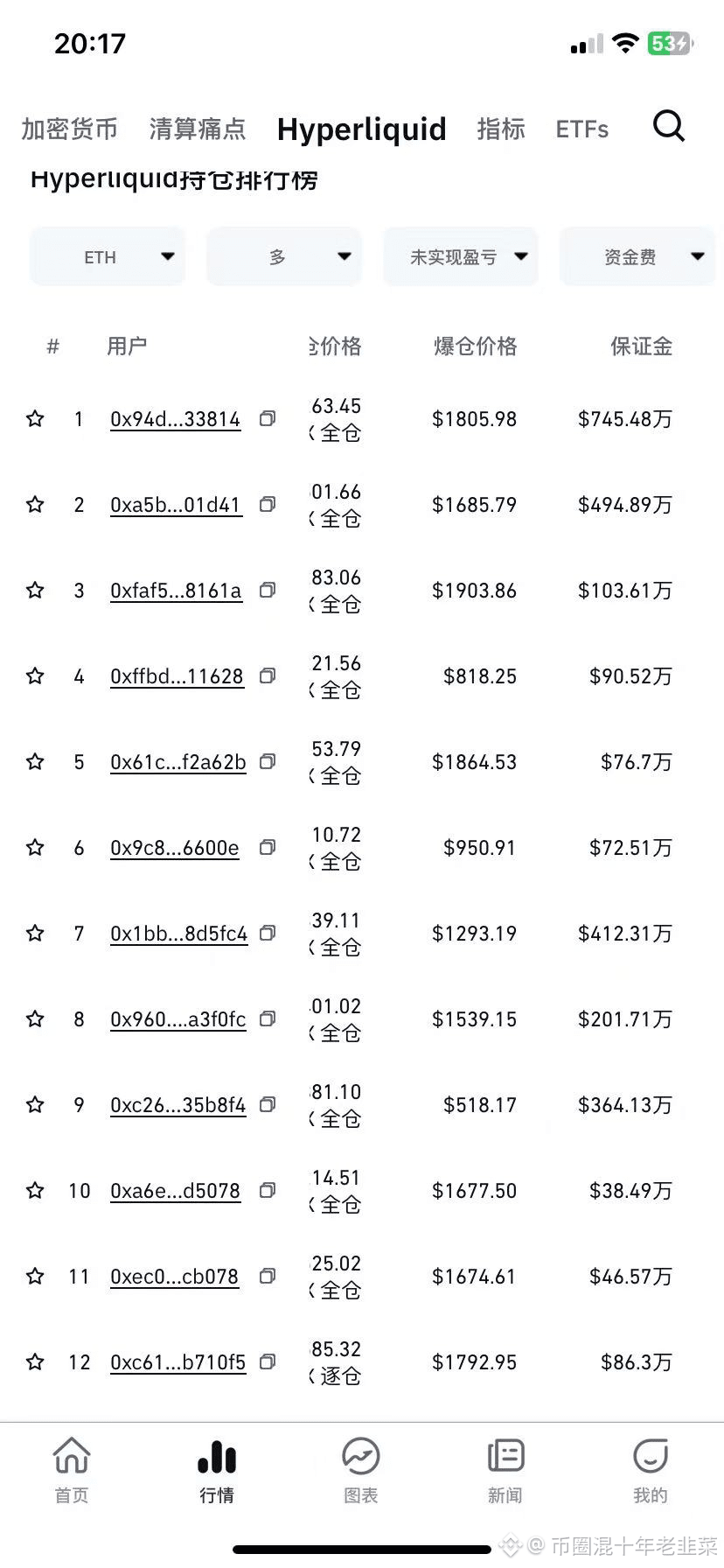
Task: Open the 多 direction dropdown
Action: tap(284, 256)
